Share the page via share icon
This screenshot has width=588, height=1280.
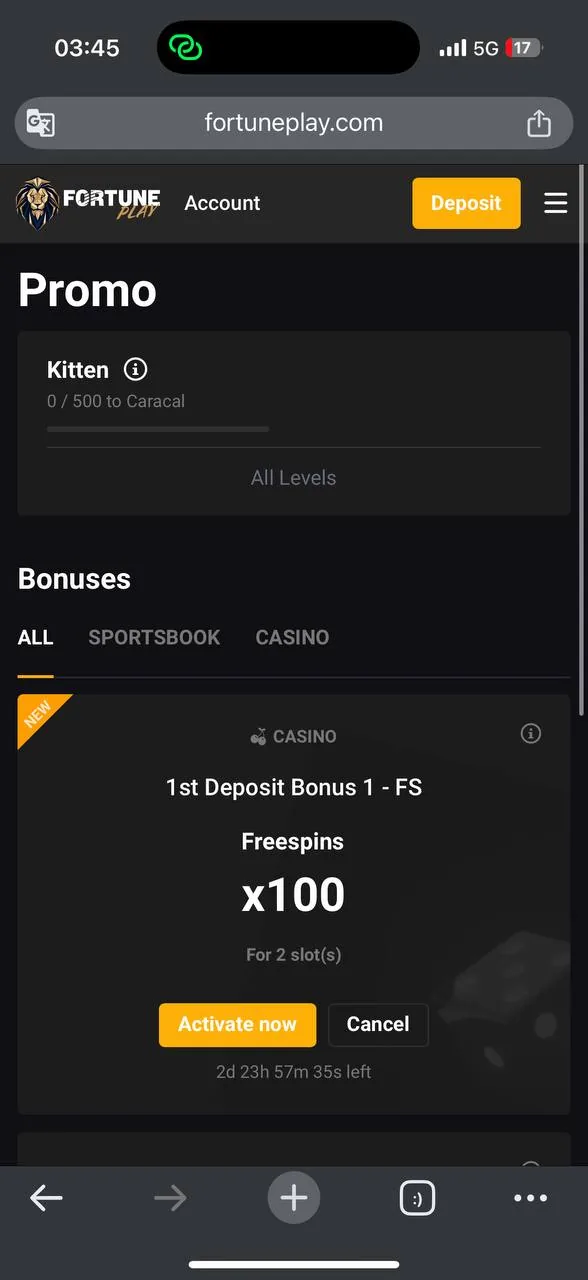(x=538, y=123)
